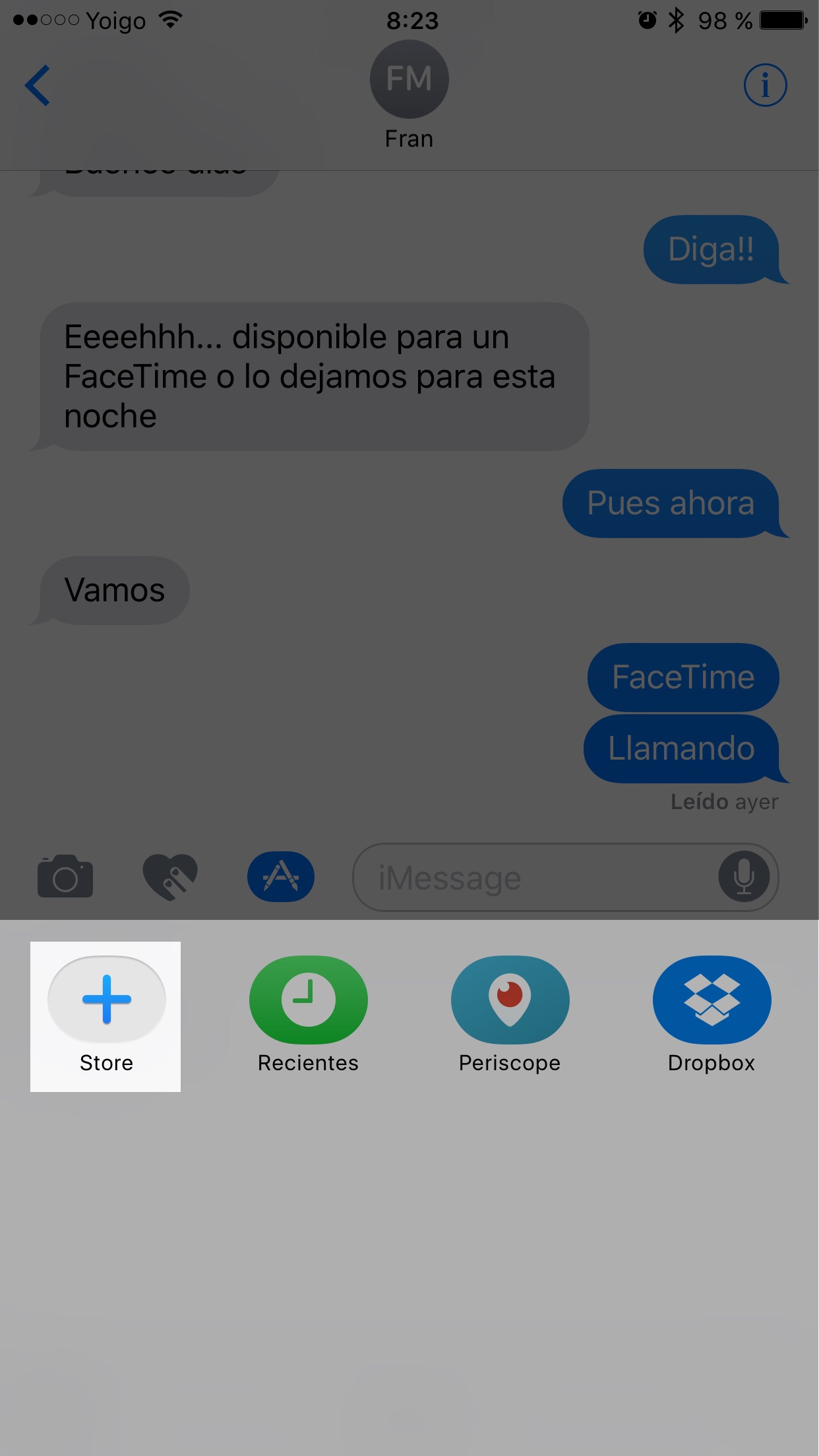Open the iMessage App Store via Store
The height and width of the screenshot is (1456, 819).
106,1016
